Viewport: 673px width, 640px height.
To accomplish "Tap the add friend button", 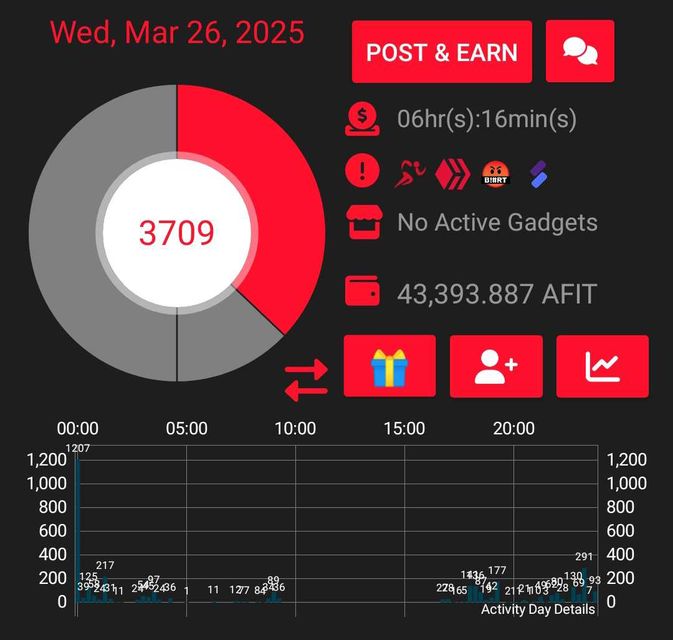I will pyautogui.click(x=496, y=366).
